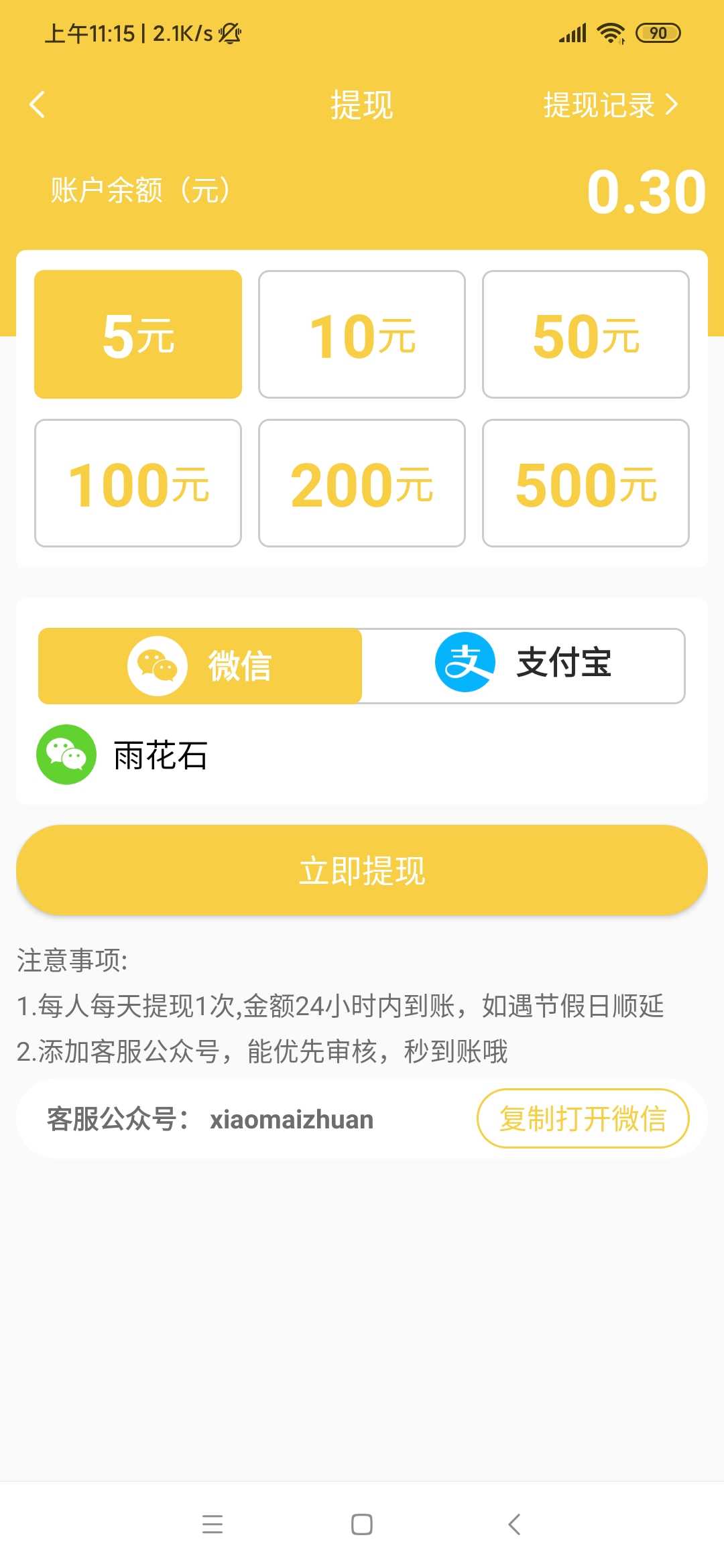Pick the 50元 withdrawal amount
This screenshot has width=724, height=1568.
586,334
